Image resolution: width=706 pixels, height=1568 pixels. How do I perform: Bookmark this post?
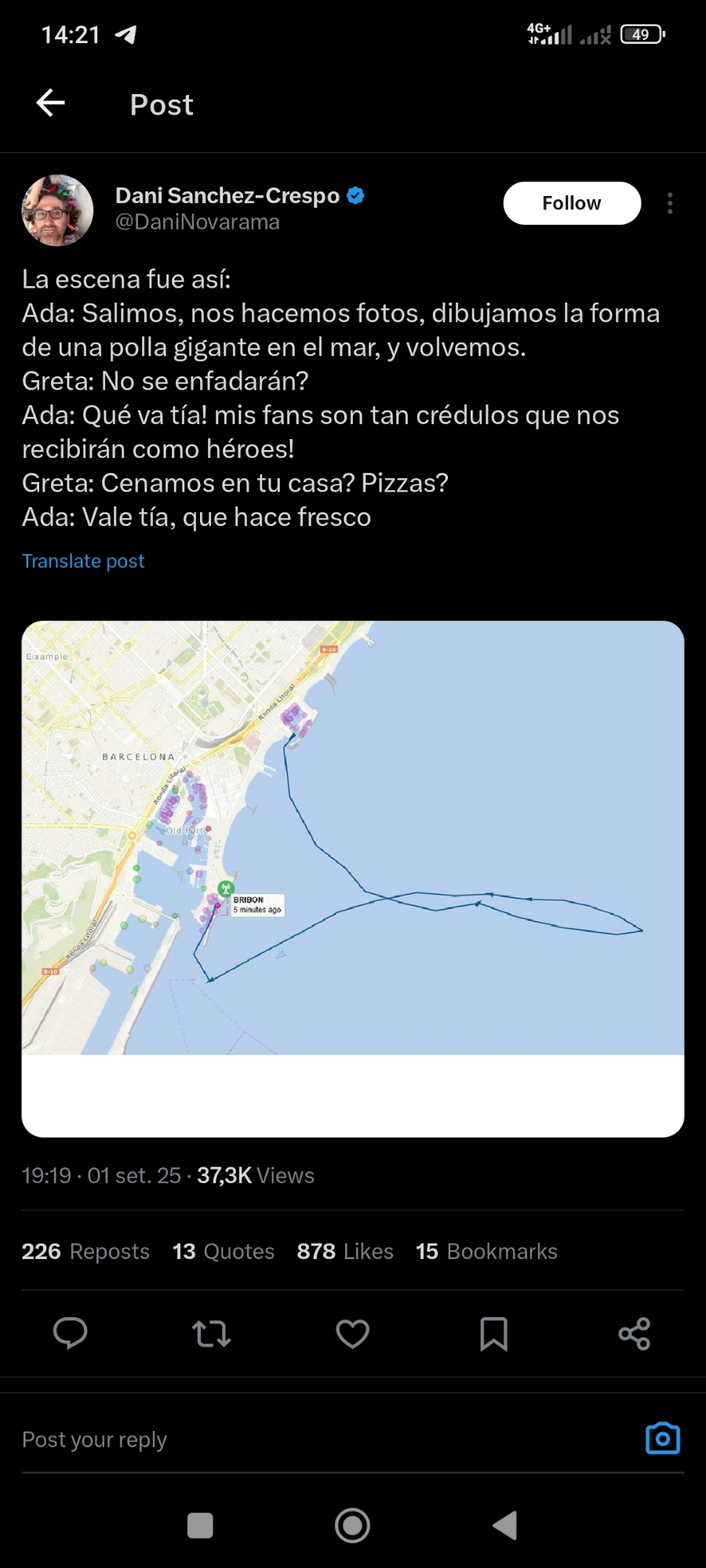pyautogui.click(x=493, y=1333)
